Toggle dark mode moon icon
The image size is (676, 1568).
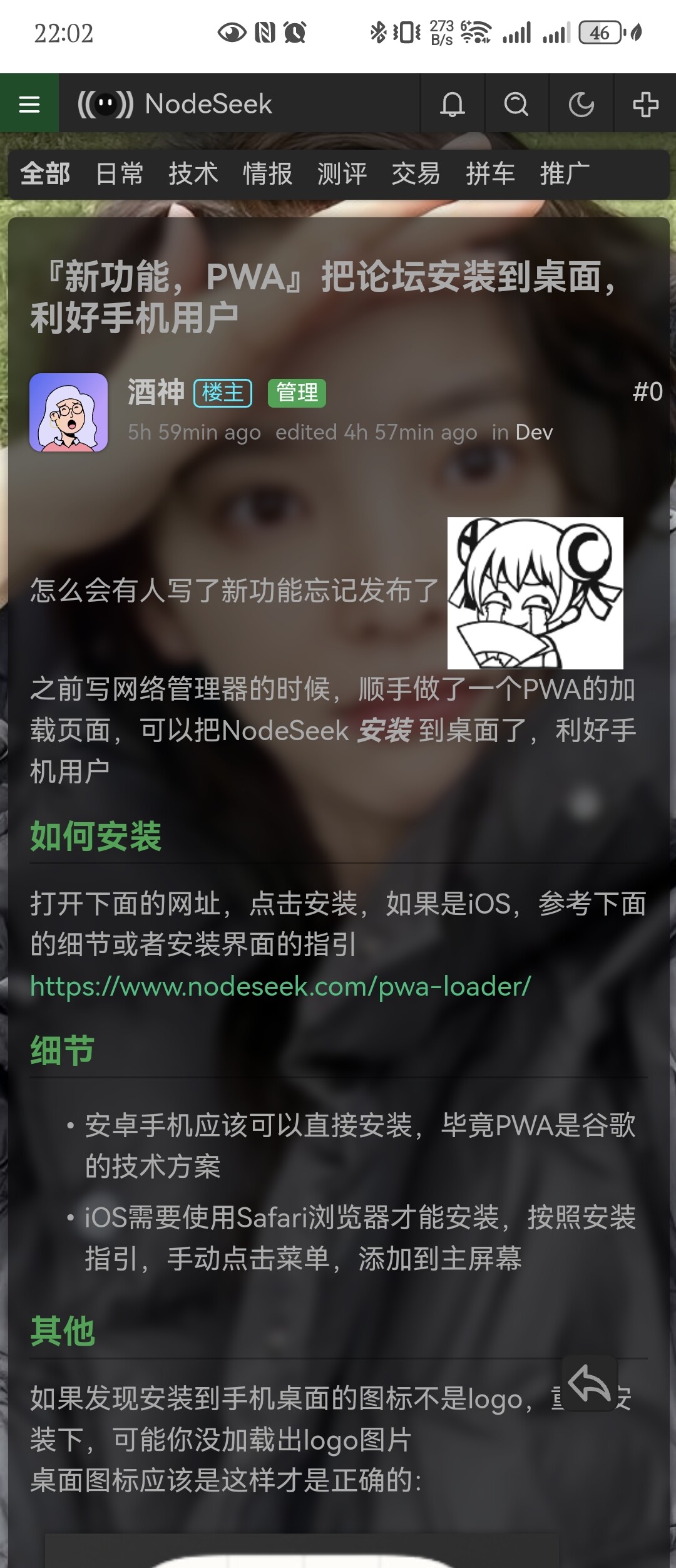pos(581,104)
